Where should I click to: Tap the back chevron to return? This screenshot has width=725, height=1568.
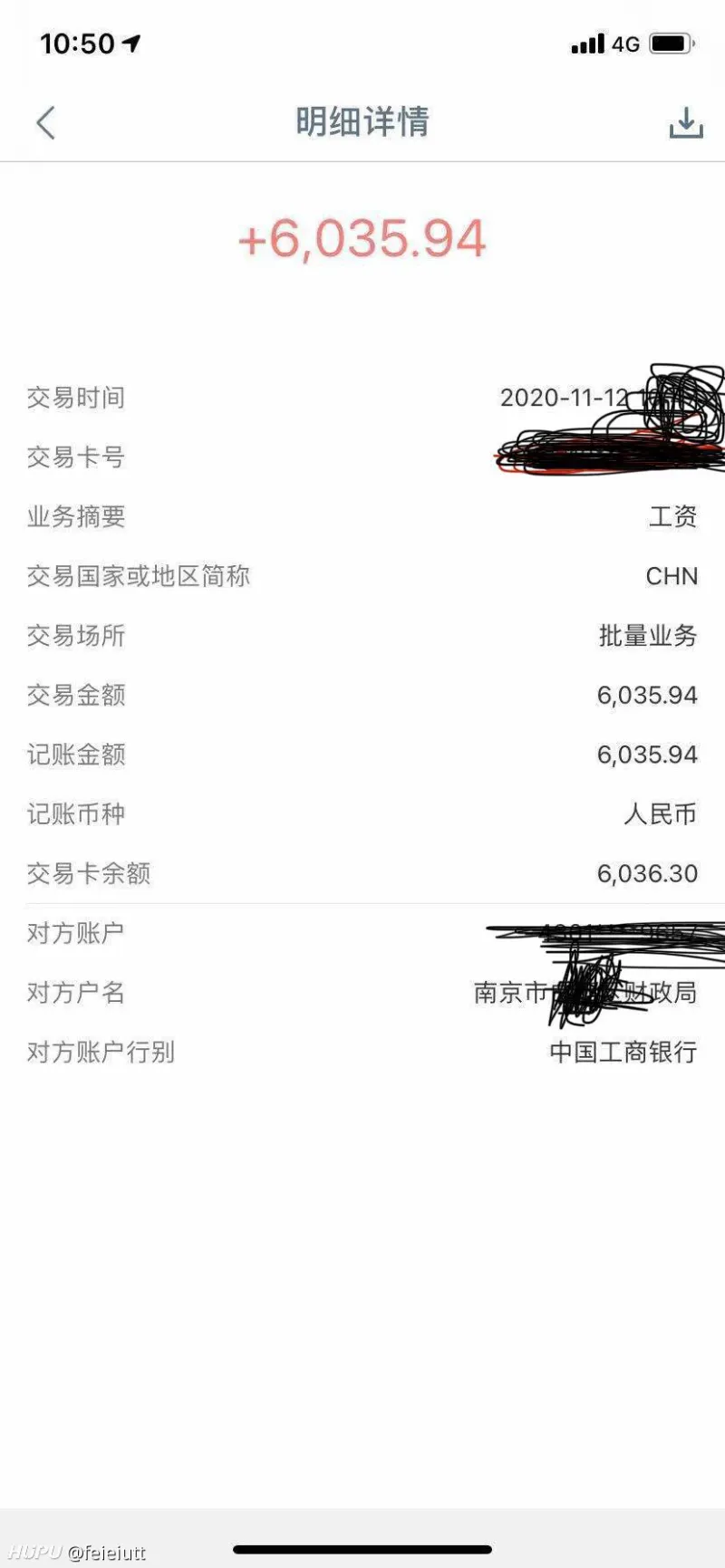tap(45, 122)
